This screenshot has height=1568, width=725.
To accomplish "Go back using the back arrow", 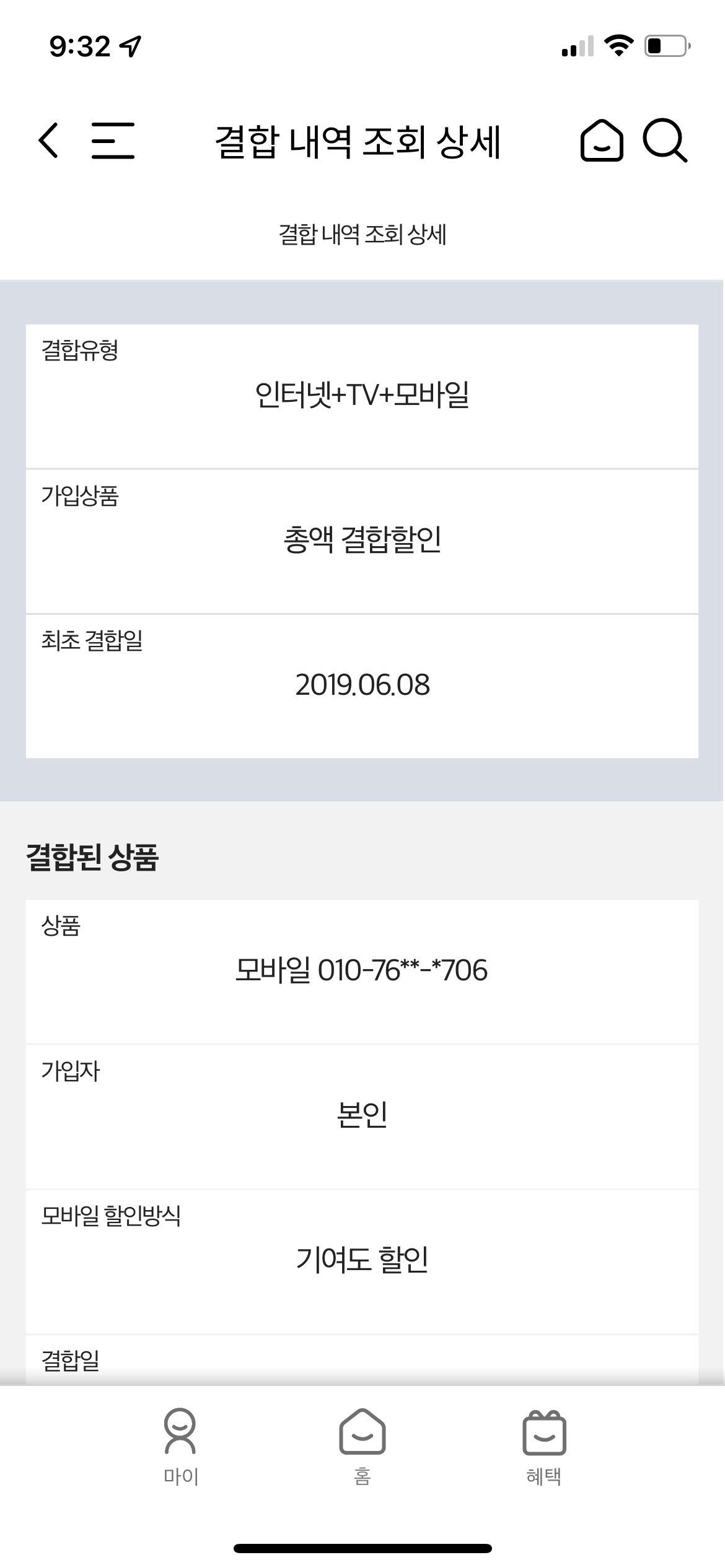I will [48, 141].
